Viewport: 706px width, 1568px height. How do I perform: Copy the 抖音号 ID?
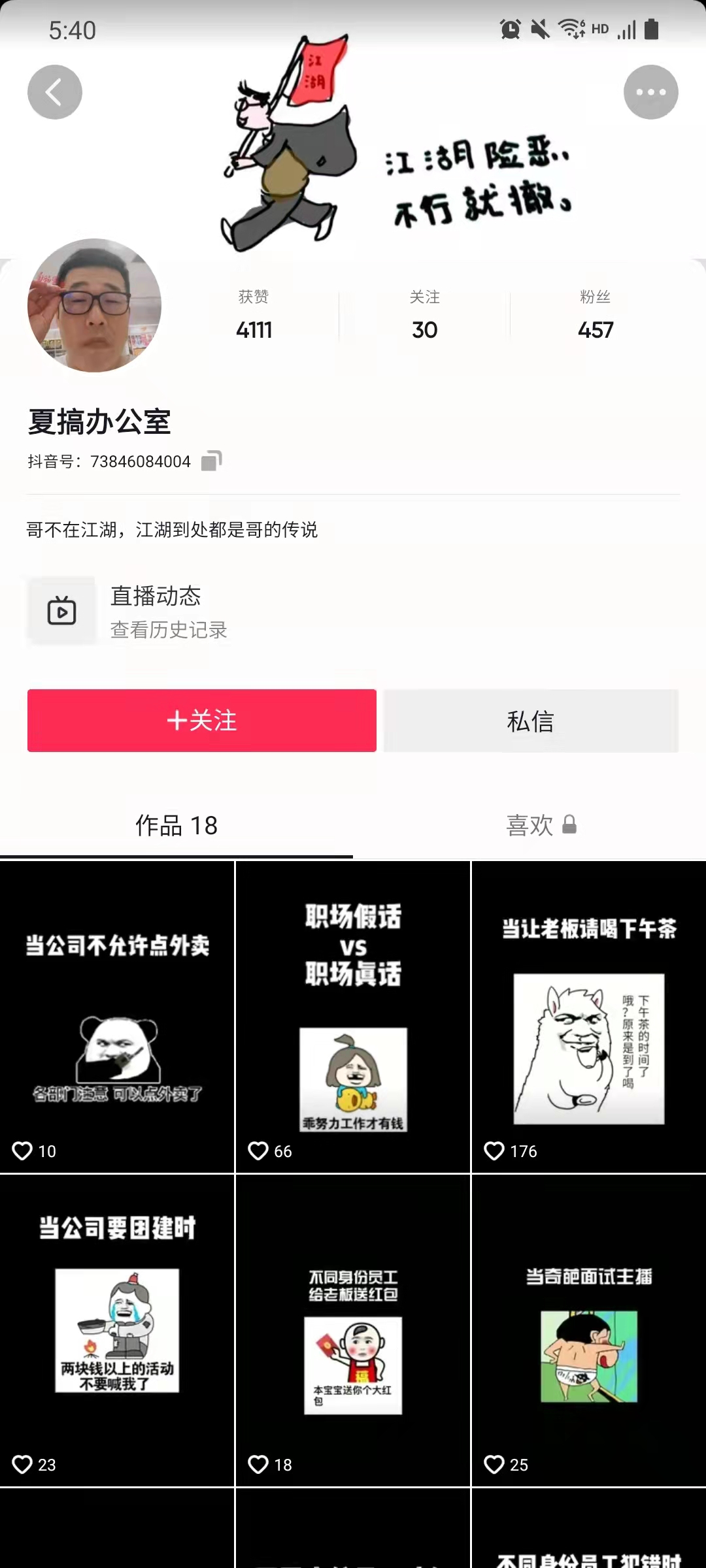pyautogui.click(x=211, y=461)
